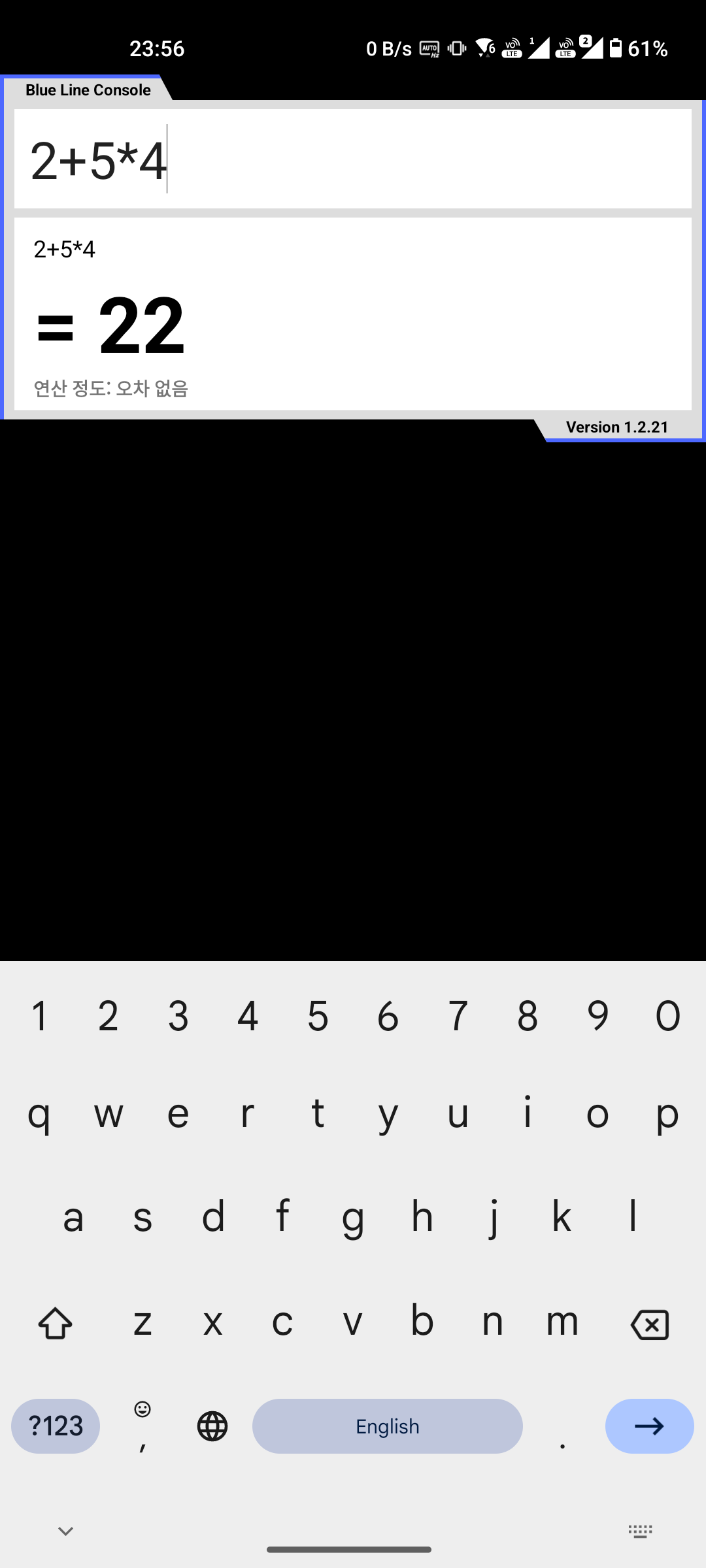Open the keyboard switcher icon
This screenshot has height=1568, width=706.
coord(641,1531)
